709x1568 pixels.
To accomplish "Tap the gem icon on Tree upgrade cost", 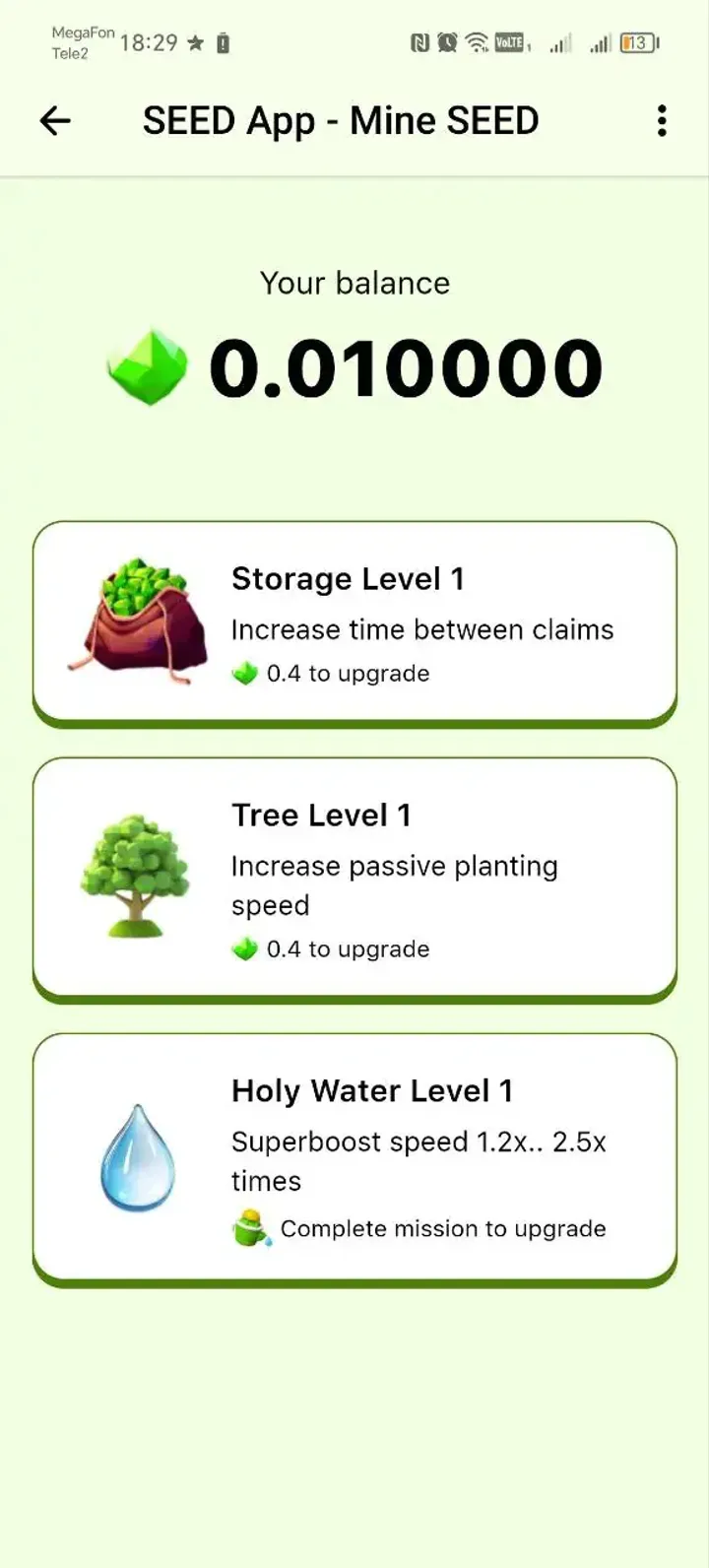I will point(246,948).
